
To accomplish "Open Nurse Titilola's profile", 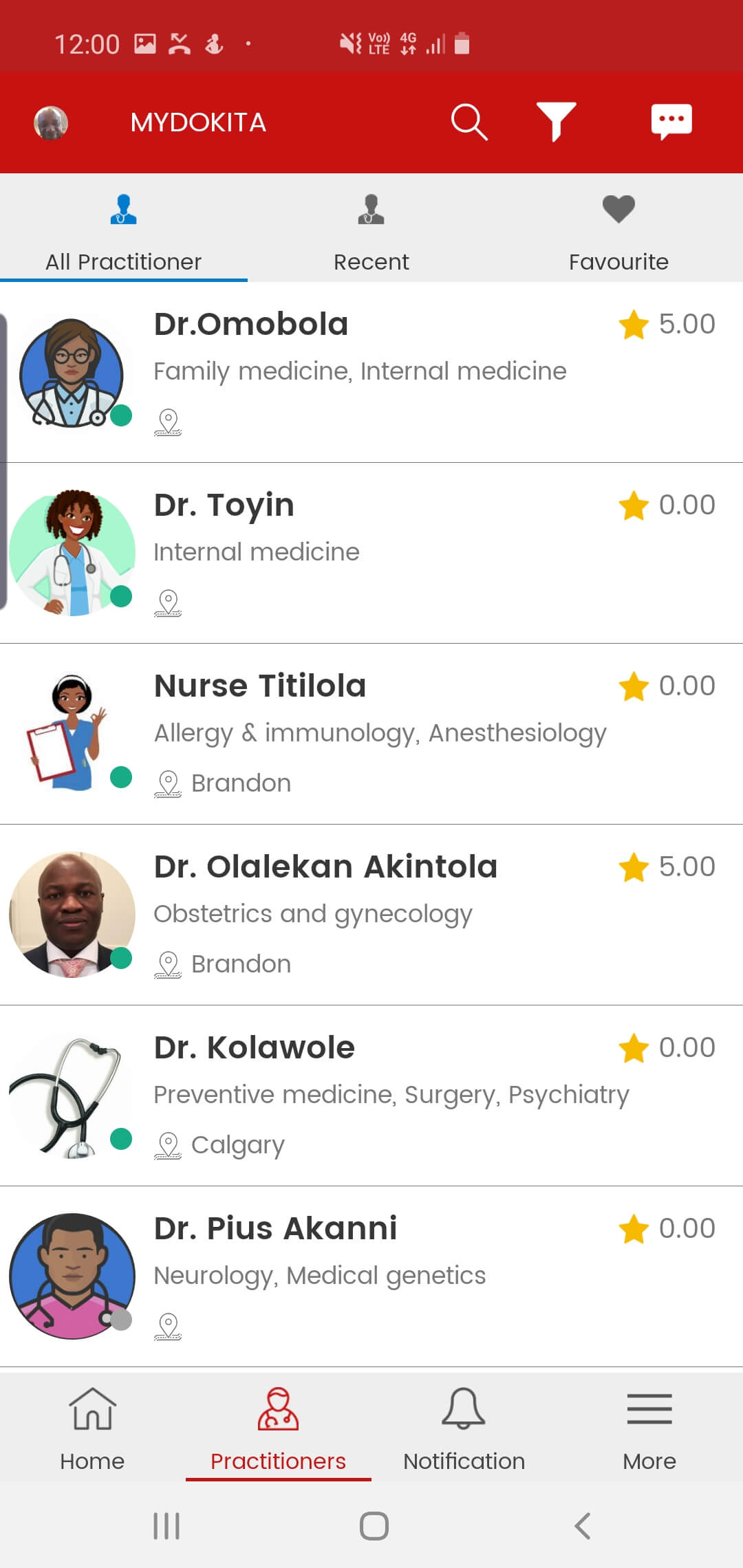I will [x=371, y=734].
